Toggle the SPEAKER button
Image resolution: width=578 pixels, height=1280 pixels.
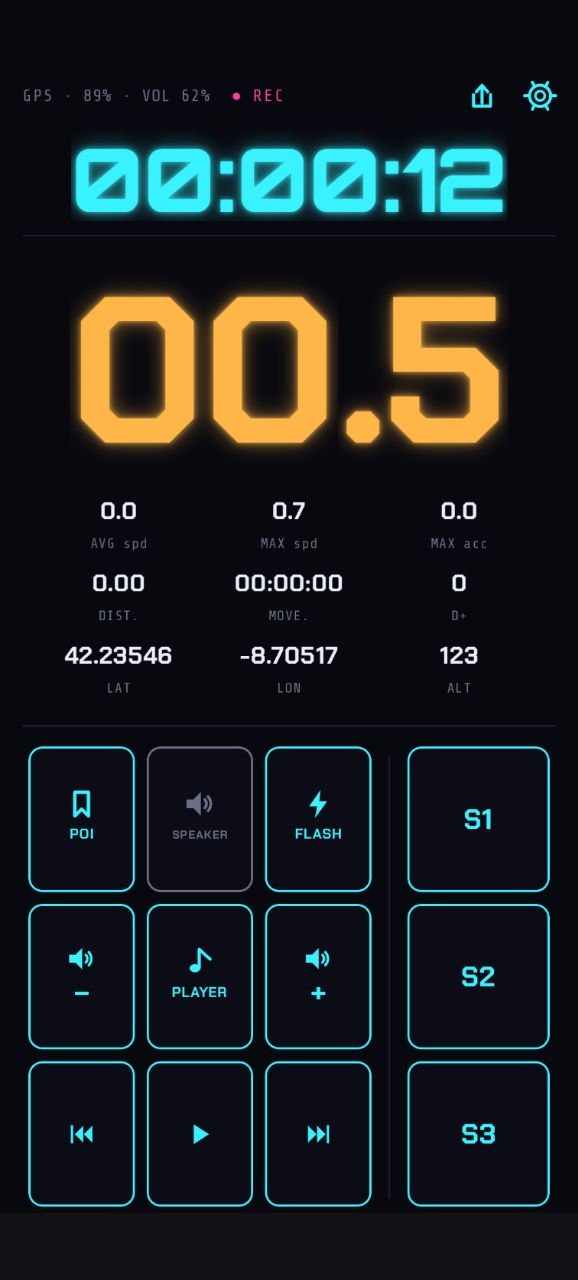tap(200, 819)
